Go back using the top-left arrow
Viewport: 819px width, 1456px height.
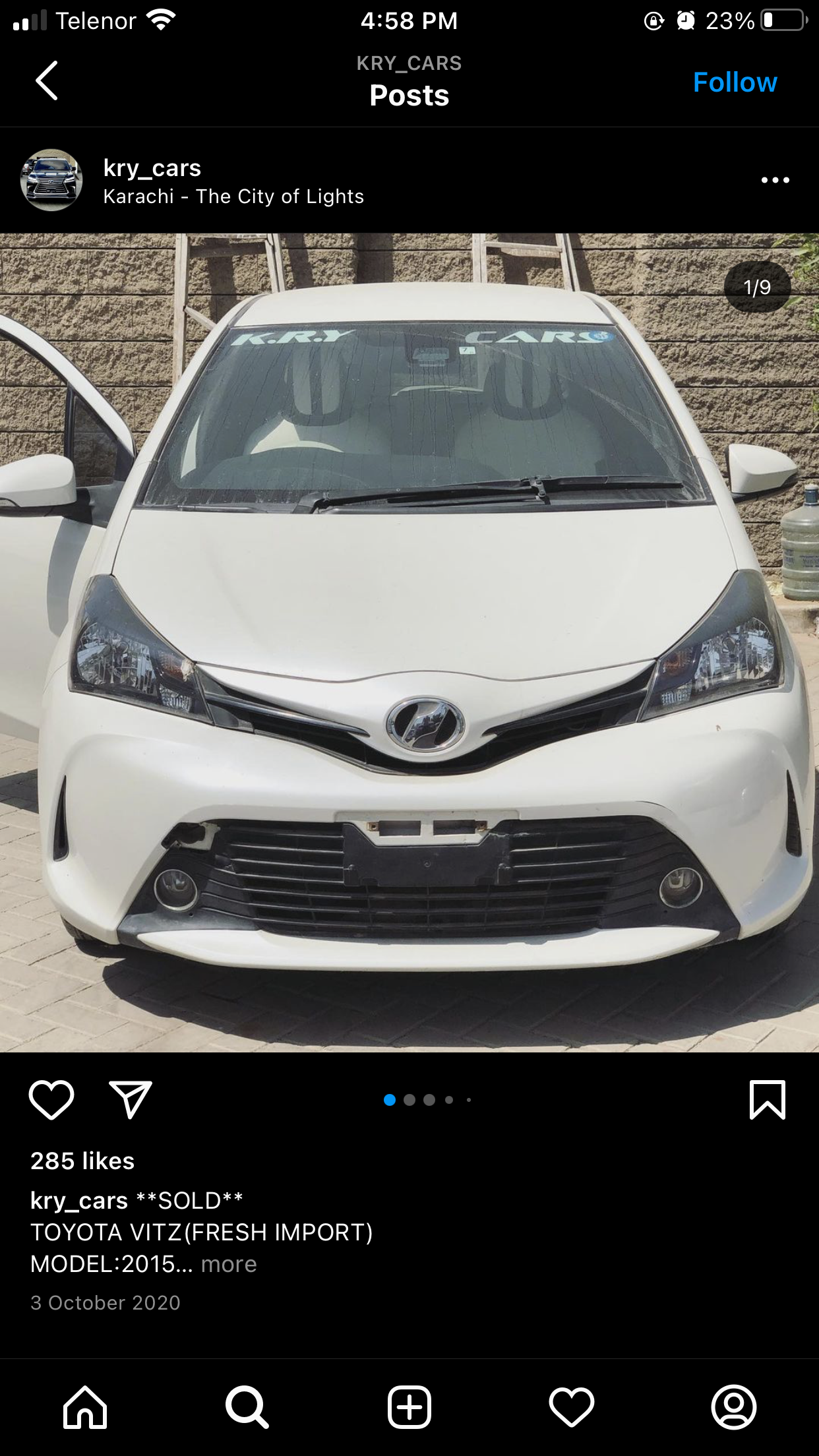click(x=46, y=80)
